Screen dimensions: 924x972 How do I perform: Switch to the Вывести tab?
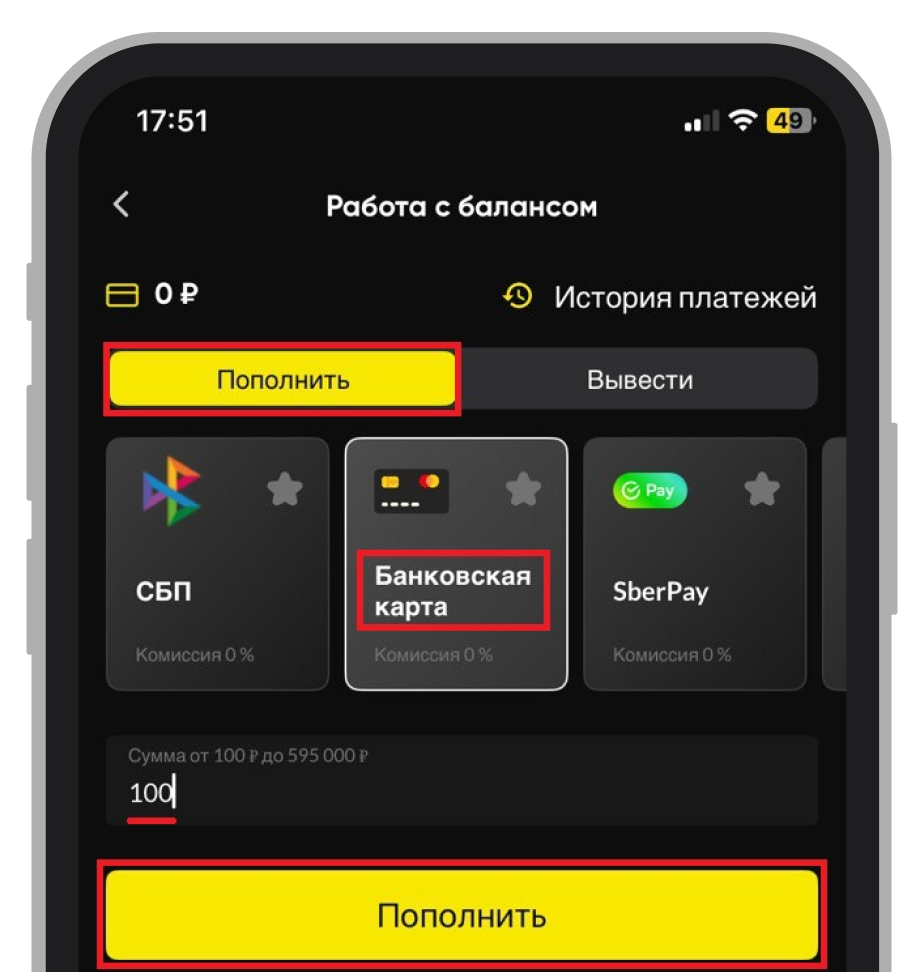[x=640, y=380]
